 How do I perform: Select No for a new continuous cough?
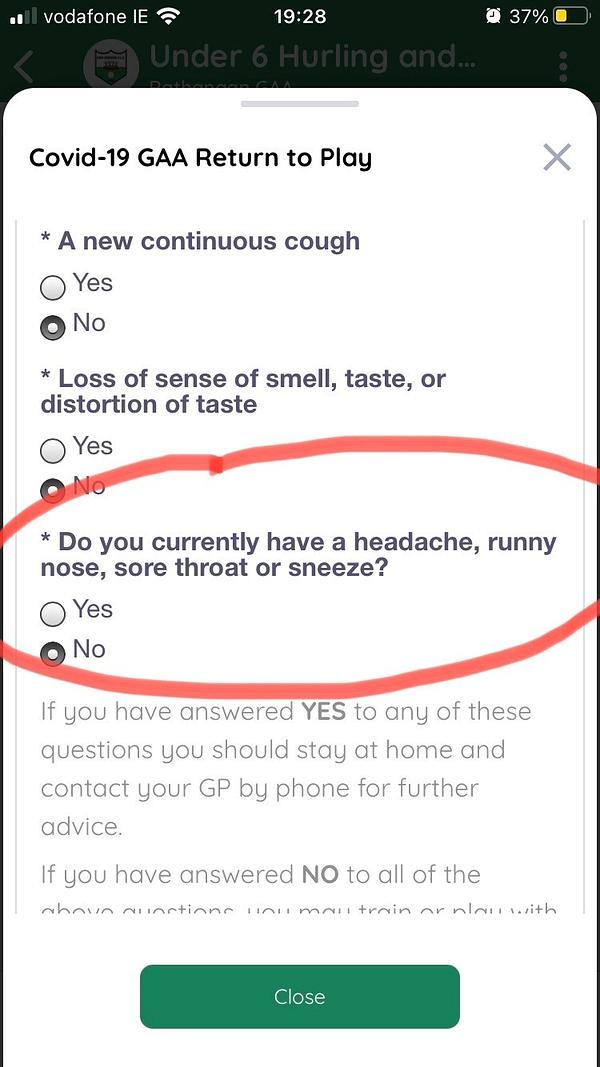(x=53, y=327)
